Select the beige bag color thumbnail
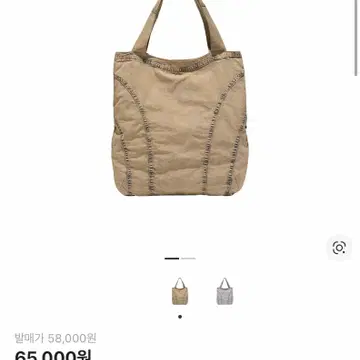The width and height of the screenshot is (360, 360). (180, 291)
